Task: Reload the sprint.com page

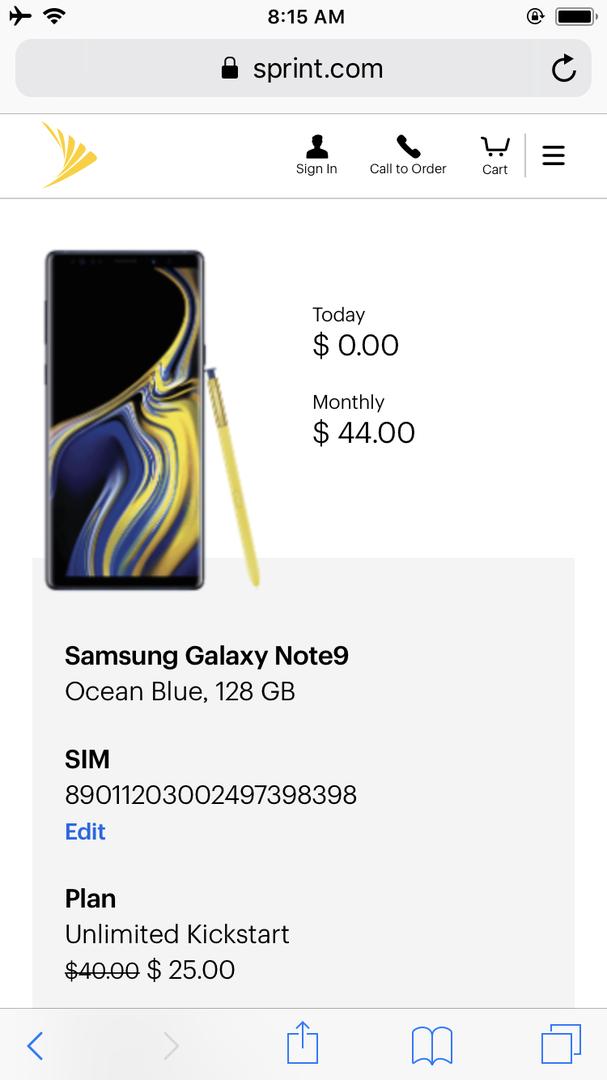Action: click(x=564, y=68)
